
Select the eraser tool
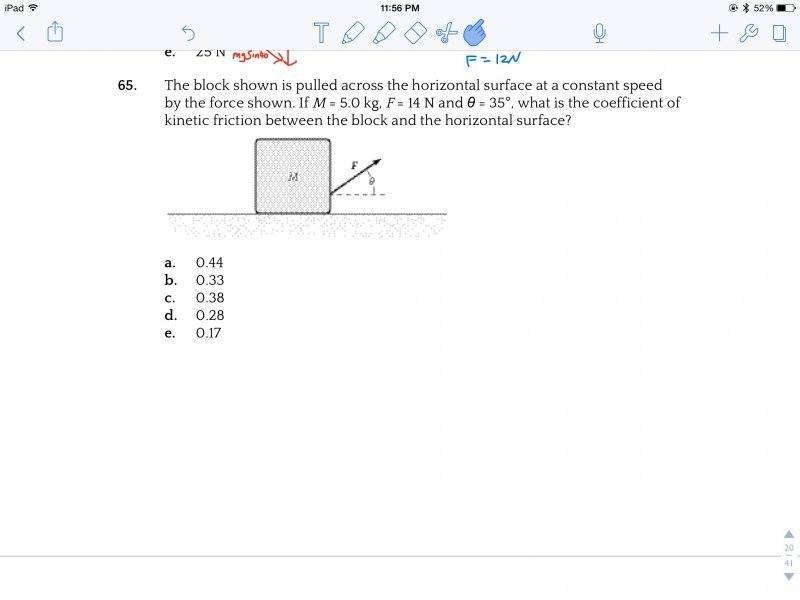coord(414,34)
